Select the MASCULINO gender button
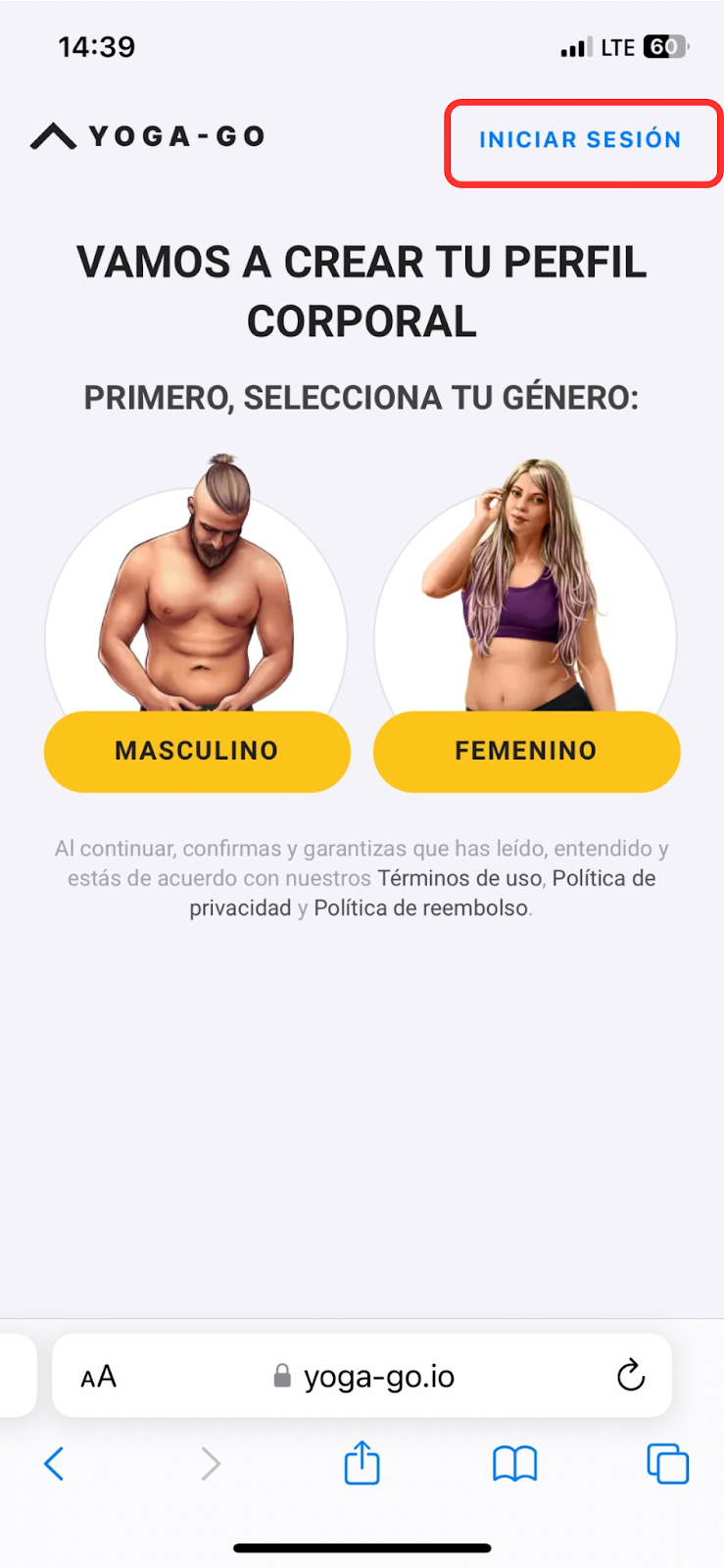The height and width of the screenshot is (1568, 724). tap(197, 751)
